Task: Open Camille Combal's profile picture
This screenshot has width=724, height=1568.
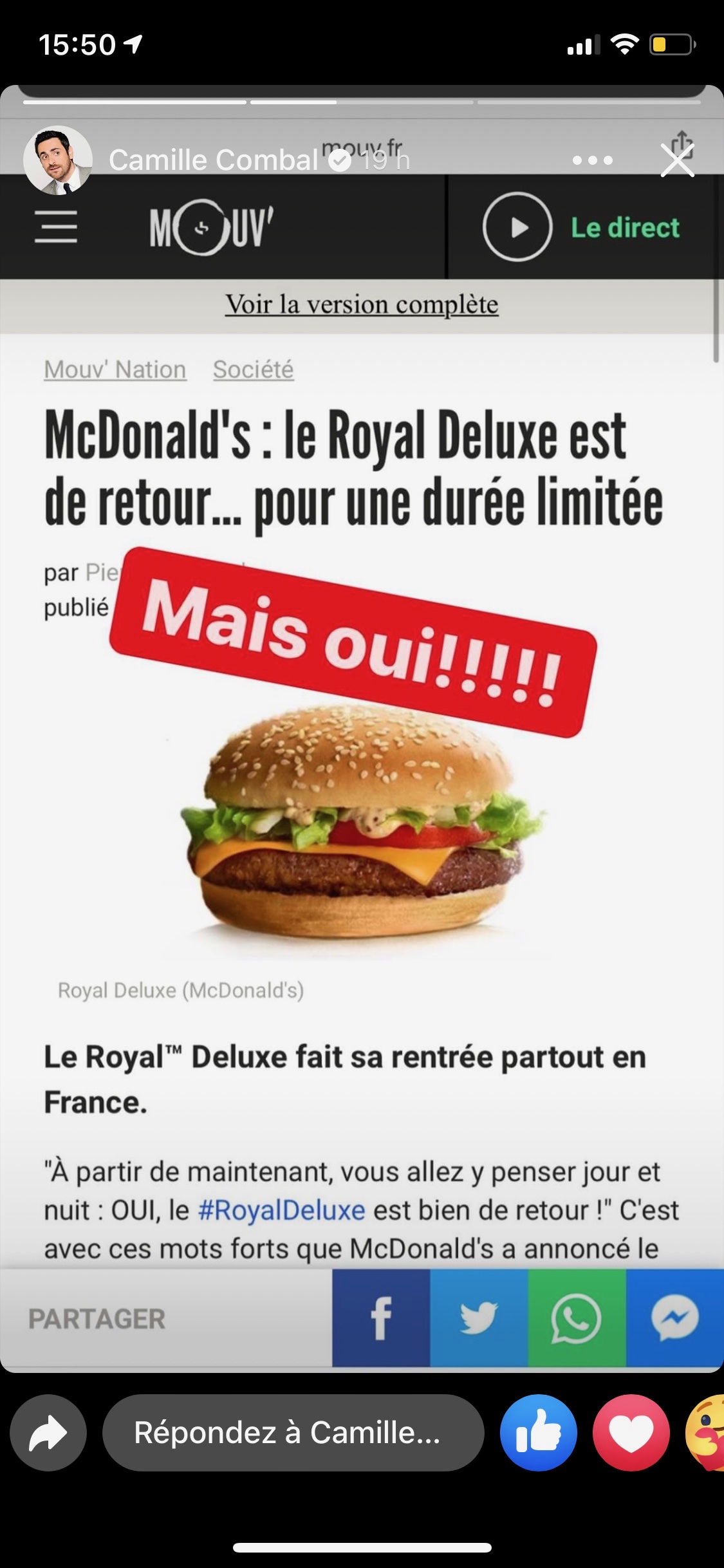Action: [x=57, y=160]
